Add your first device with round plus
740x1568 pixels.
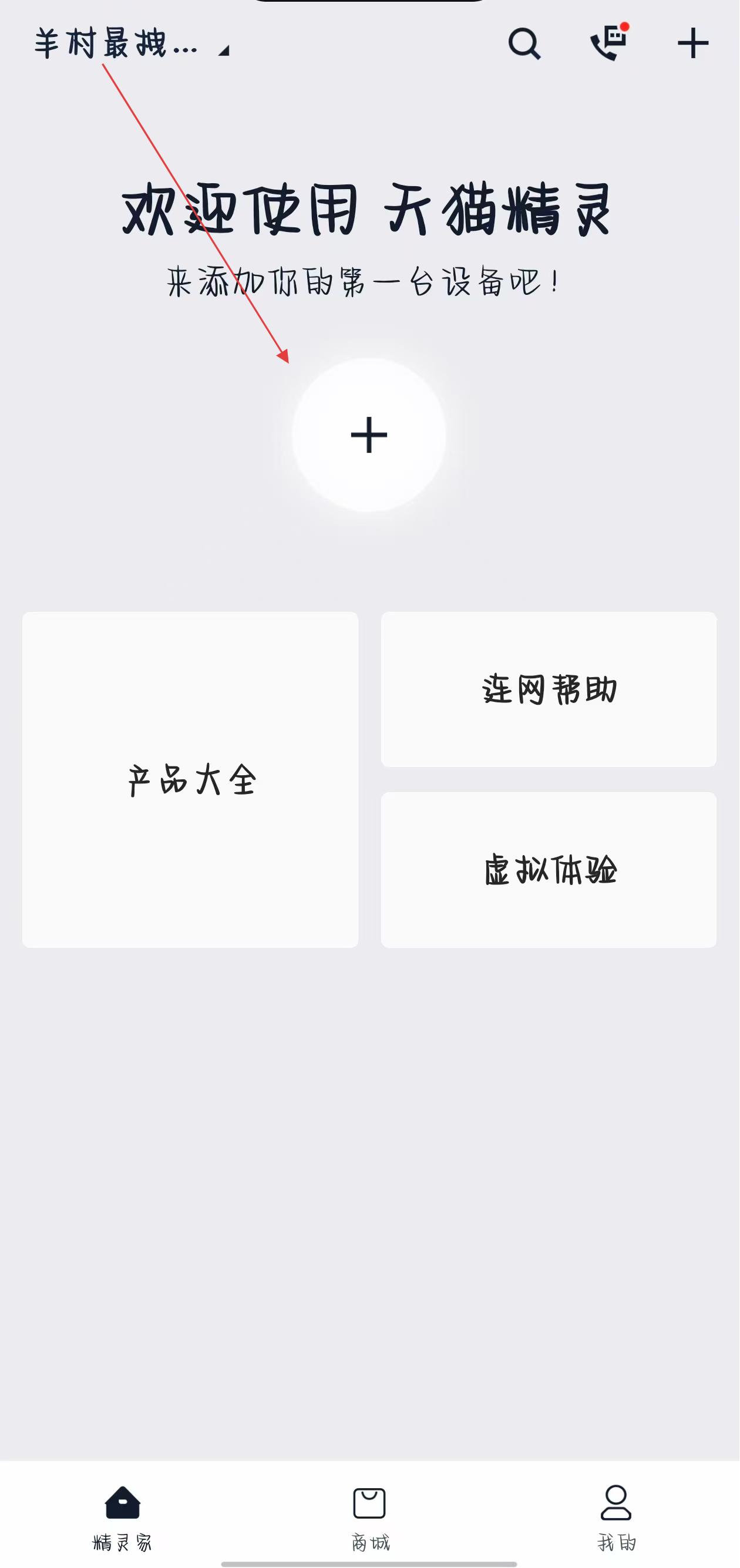(369, 435)
